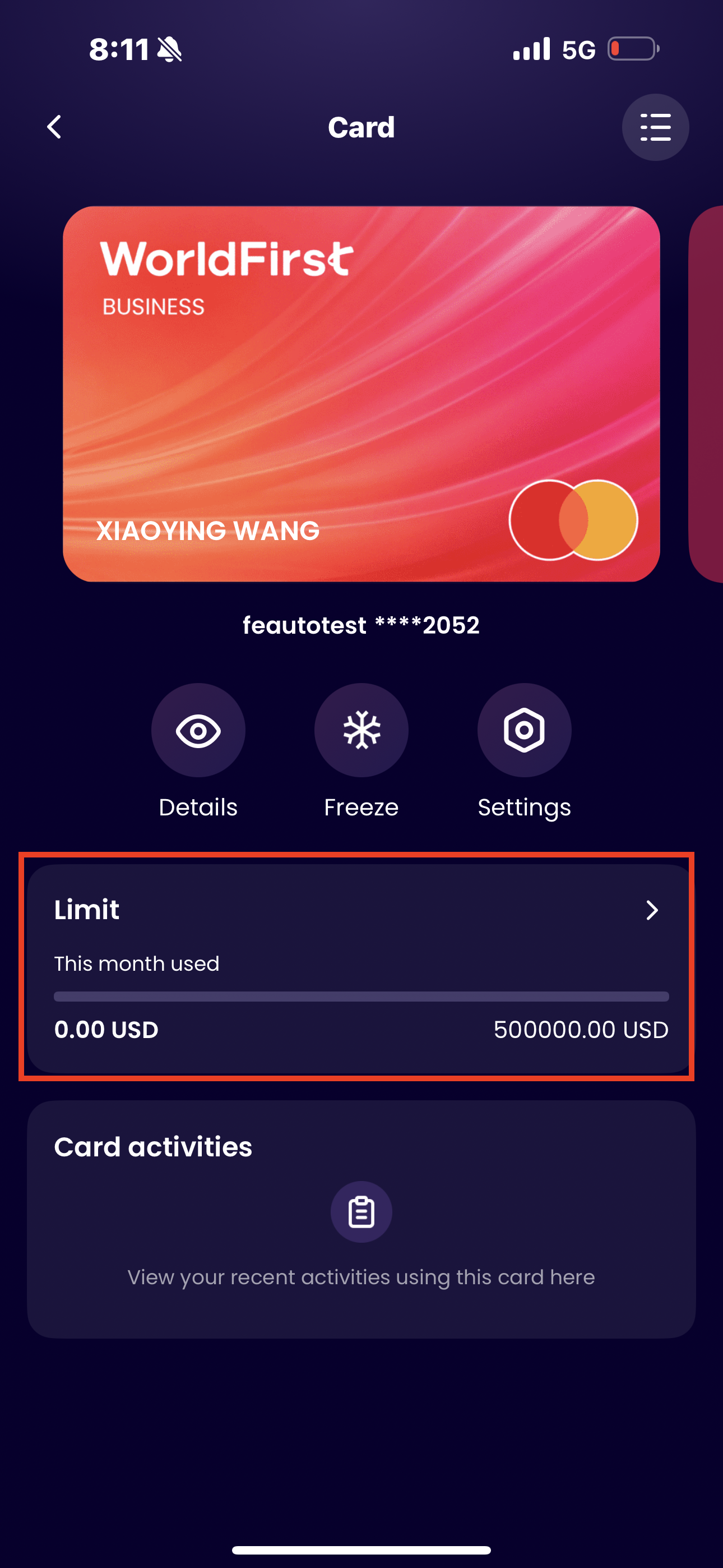Image resolution: width=723 pixels, height=1568 pixels.
Task: Go back from the Card screen
Action: pyautogui.click(x=55, y=127)
